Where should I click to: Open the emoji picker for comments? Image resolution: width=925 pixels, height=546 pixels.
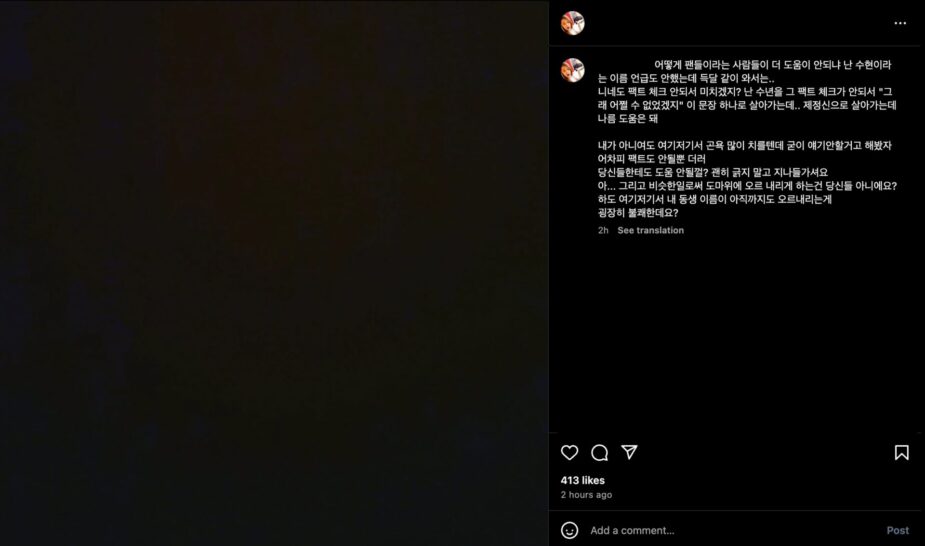[x=570, y=530]
